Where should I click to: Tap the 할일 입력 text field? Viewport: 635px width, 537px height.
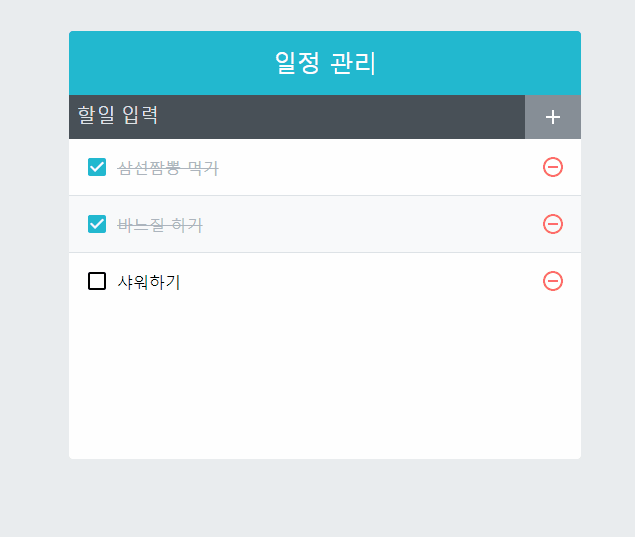tap(296, 116)
